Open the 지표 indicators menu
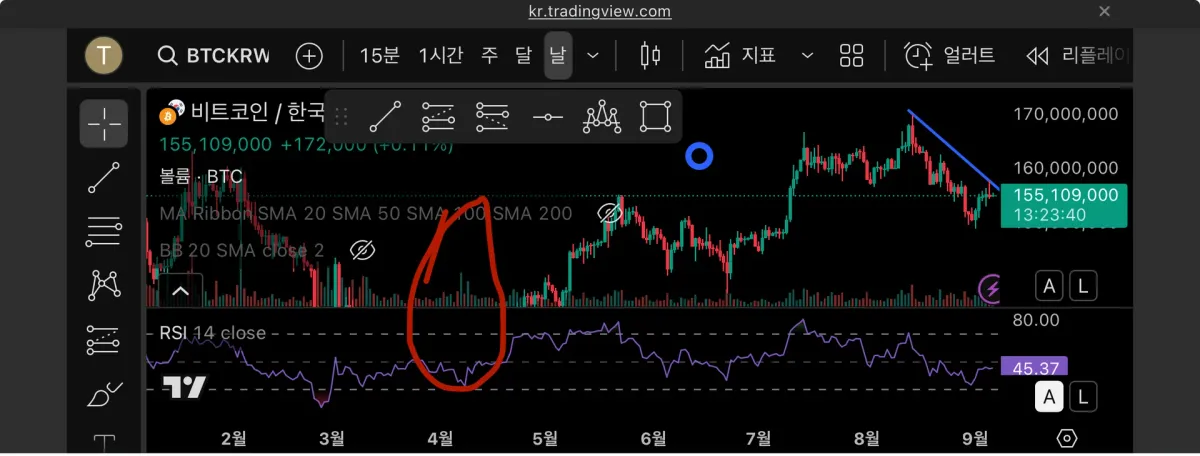1200x456 pixels. click(x=741, y=55)
